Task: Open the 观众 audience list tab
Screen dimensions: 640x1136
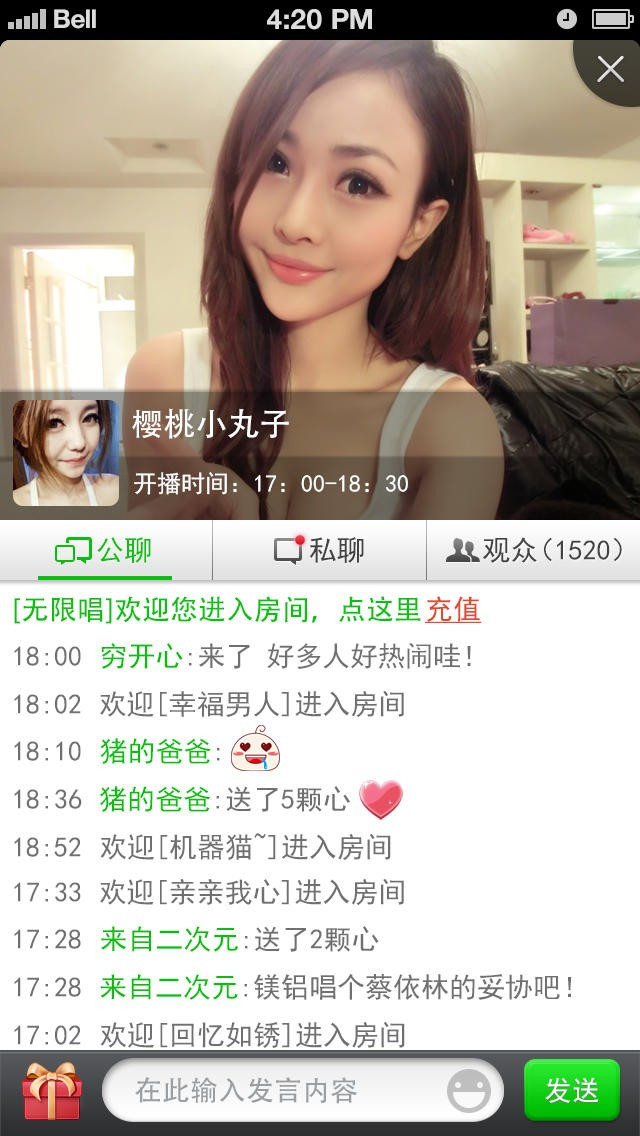Action: 533,550
